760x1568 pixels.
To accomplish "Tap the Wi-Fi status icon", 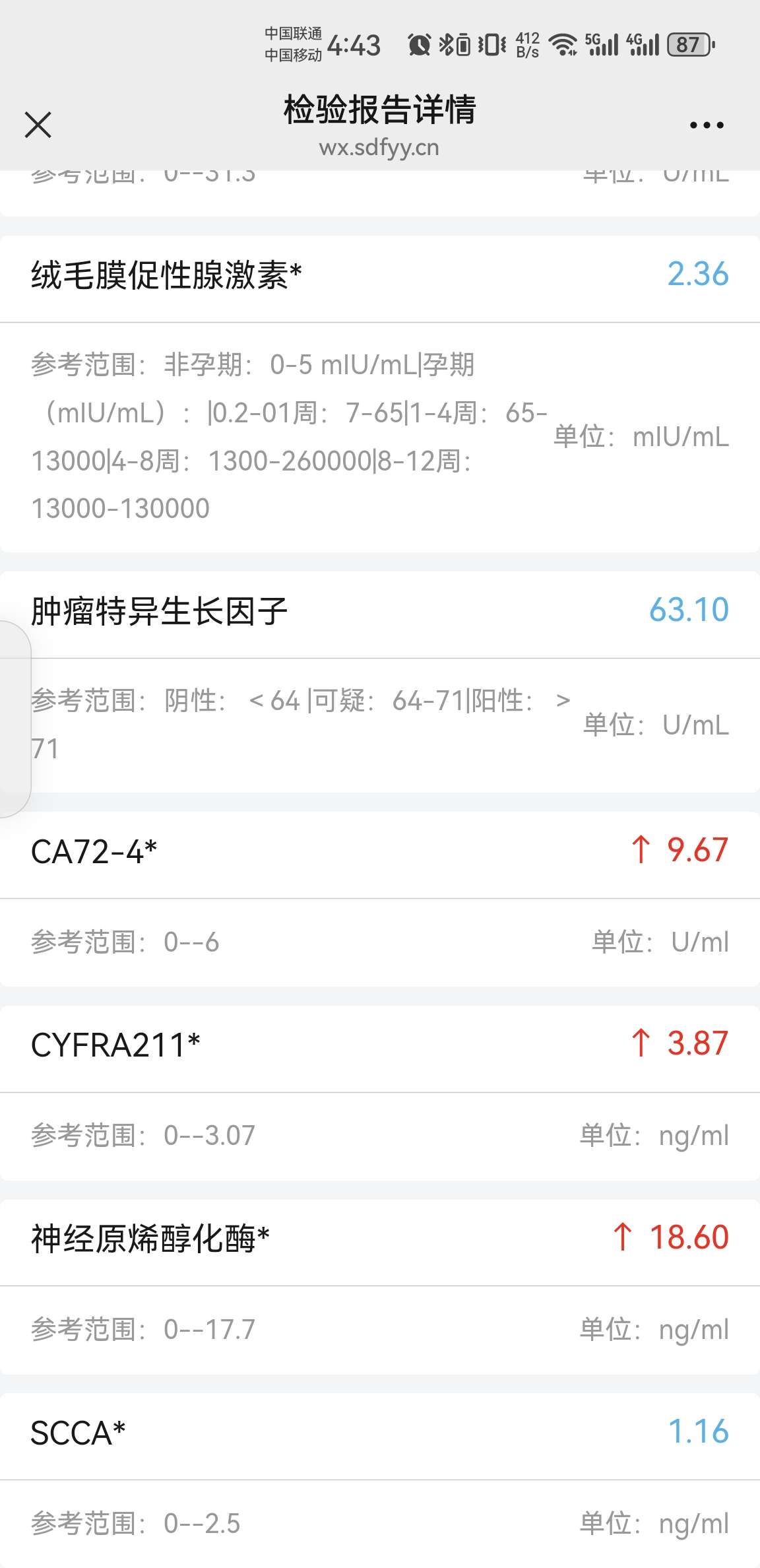I will click(563, 44).
